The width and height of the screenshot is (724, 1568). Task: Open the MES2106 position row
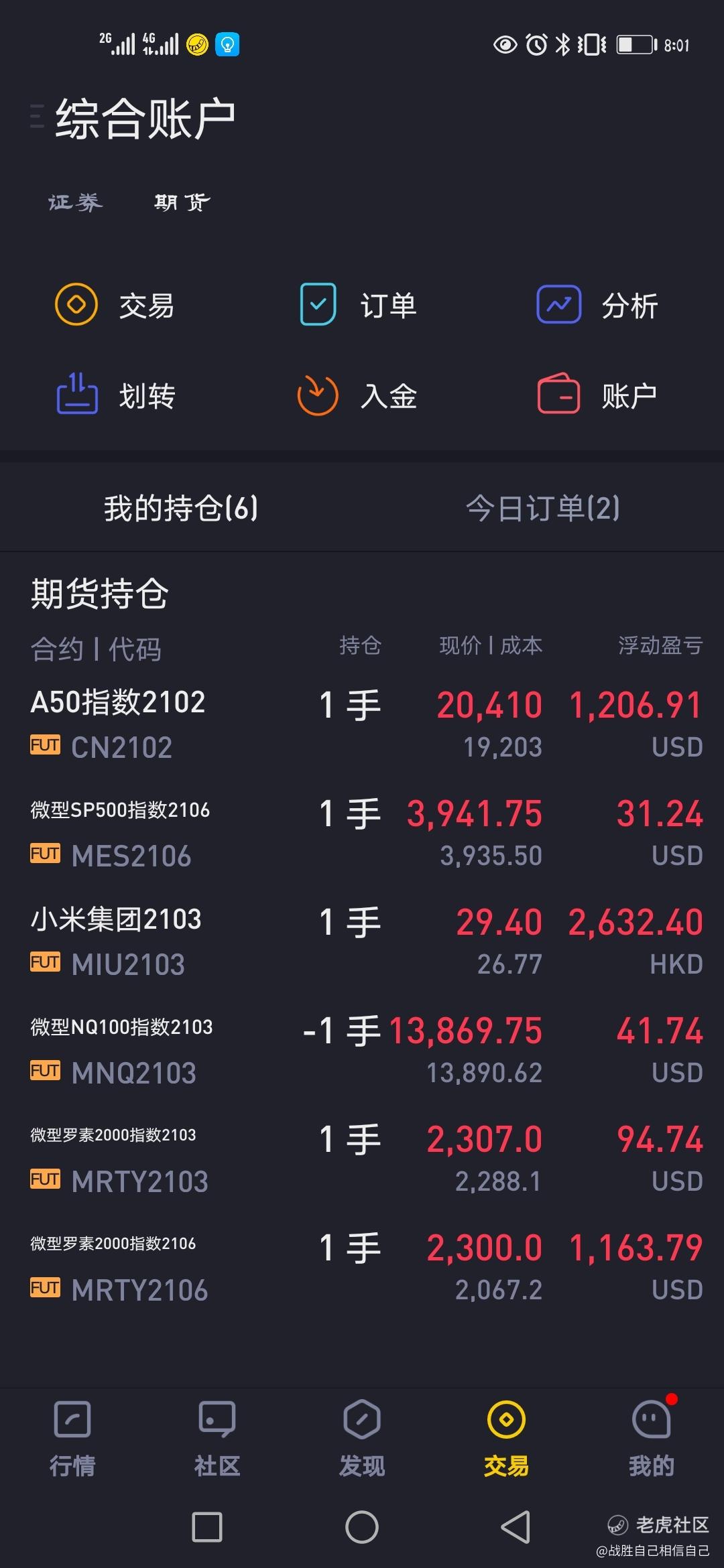[x=362, y=832]
